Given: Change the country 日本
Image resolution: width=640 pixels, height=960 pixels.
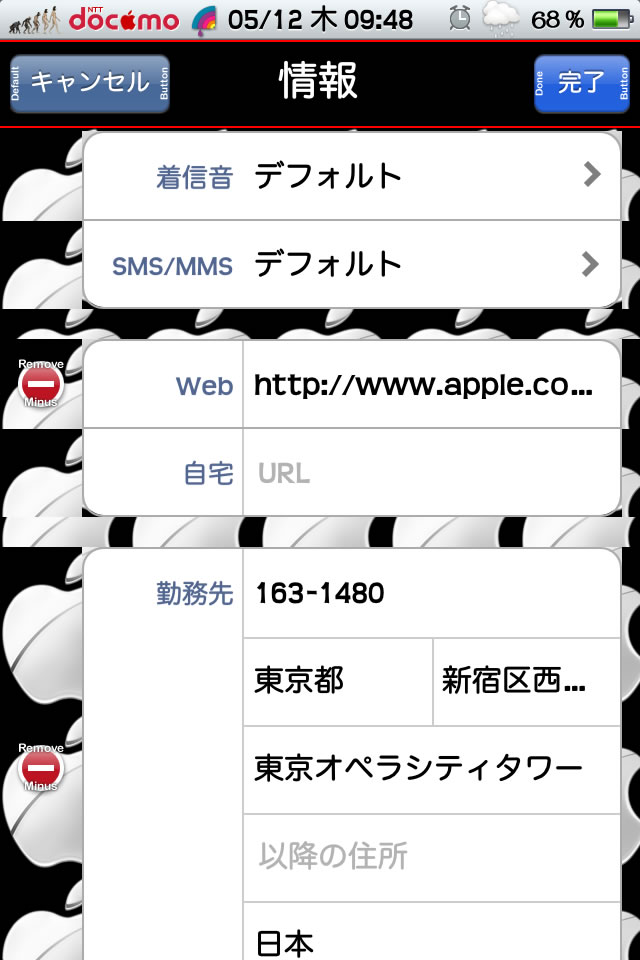Looking at the screenshot, I should 430,938.
